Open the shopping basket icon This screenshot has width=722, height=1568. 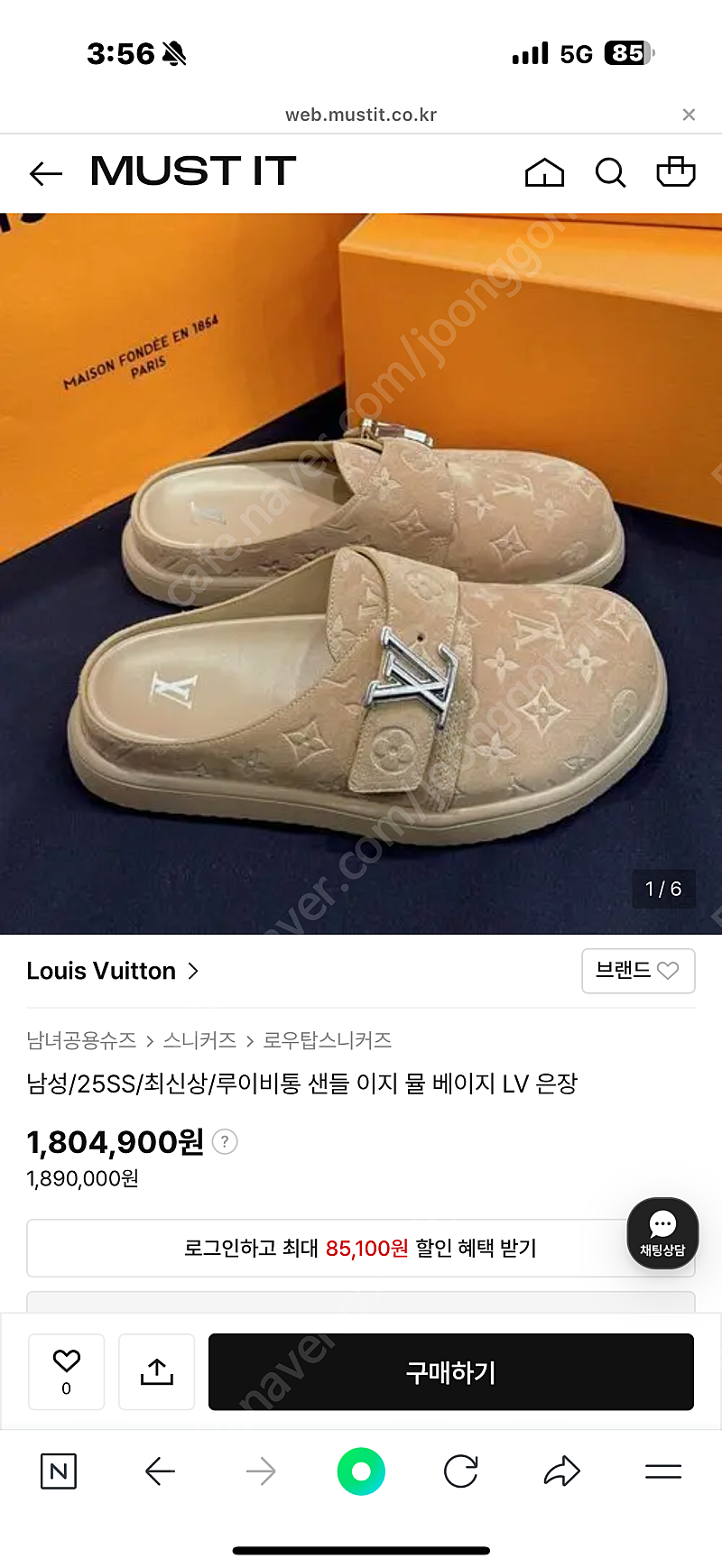676,171
